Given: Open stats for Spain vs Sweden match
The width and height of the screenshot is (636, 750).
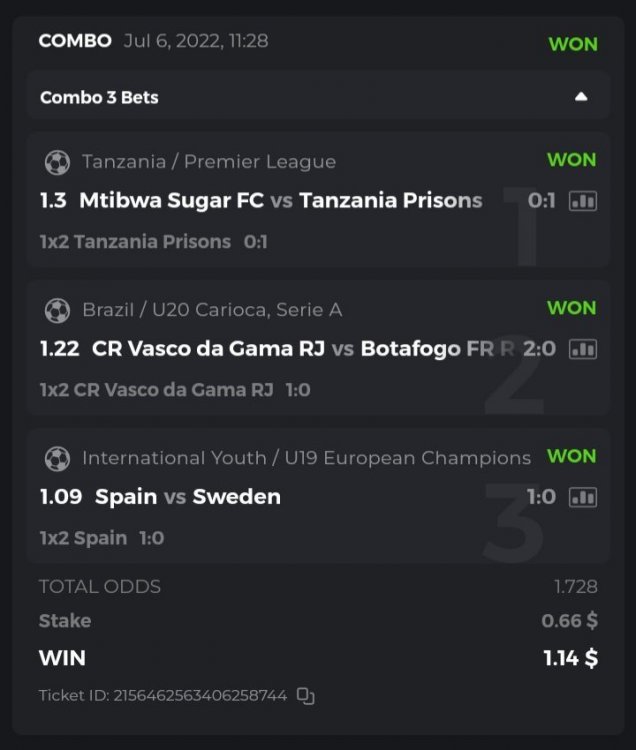Looking at the screenshot, I should coord(582,497).
